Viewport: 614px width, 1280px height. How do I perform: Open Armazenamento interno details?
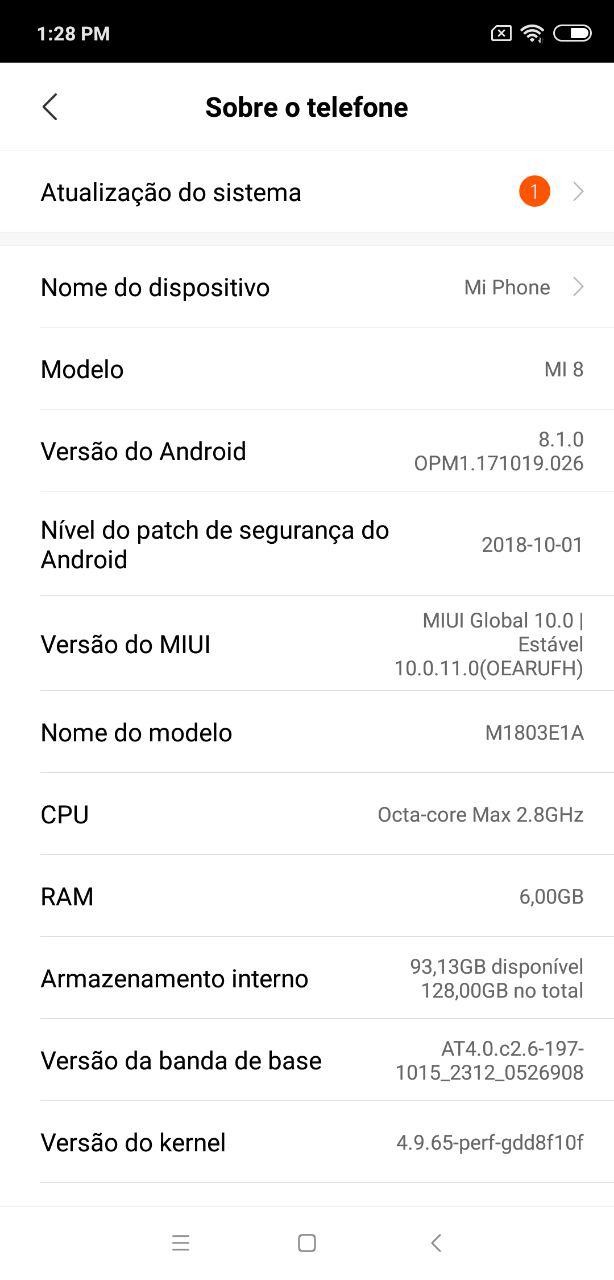coord(307,978)
